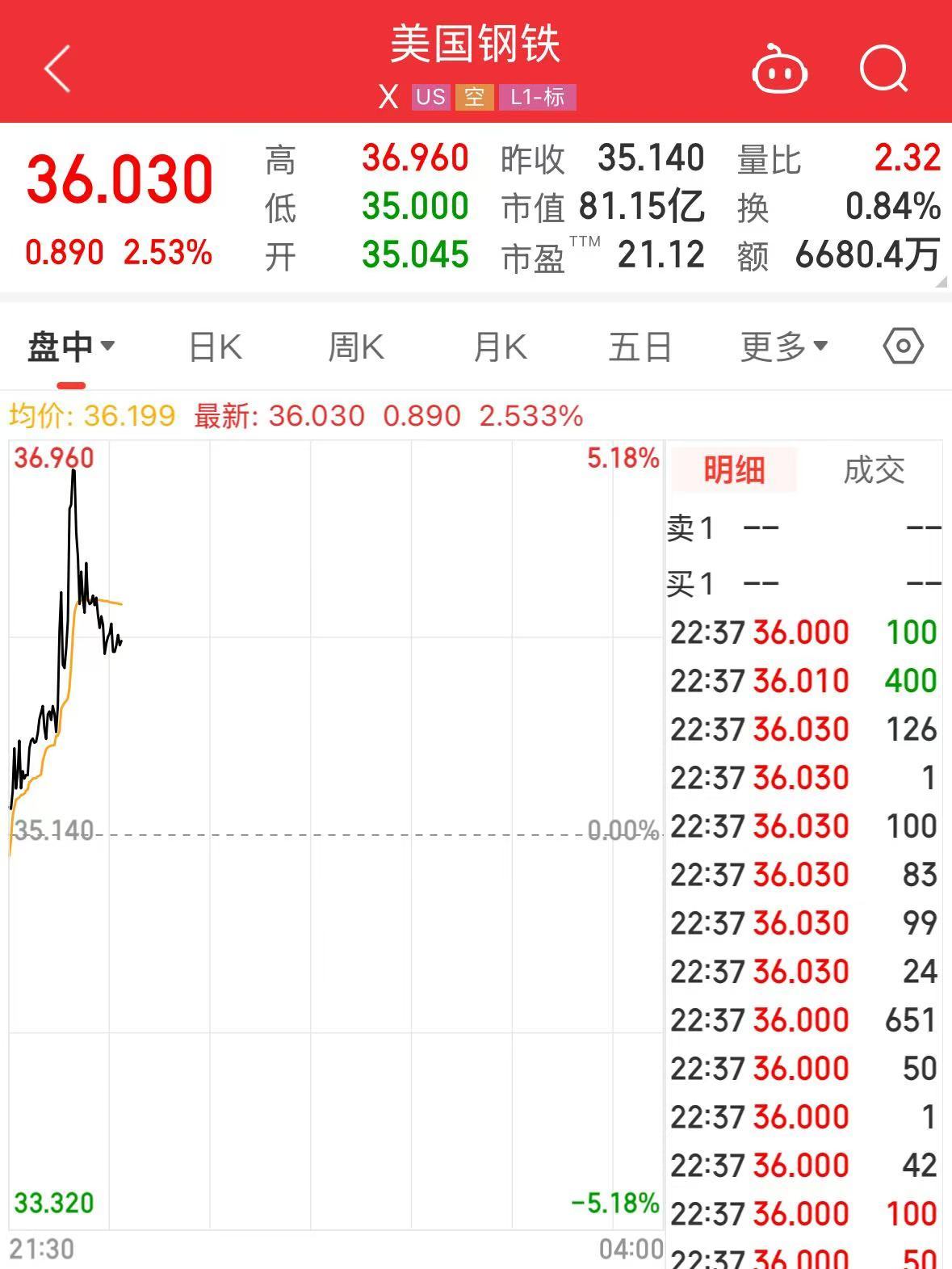
Task: Switch to the 成交 tab
Action: (874, 470)
